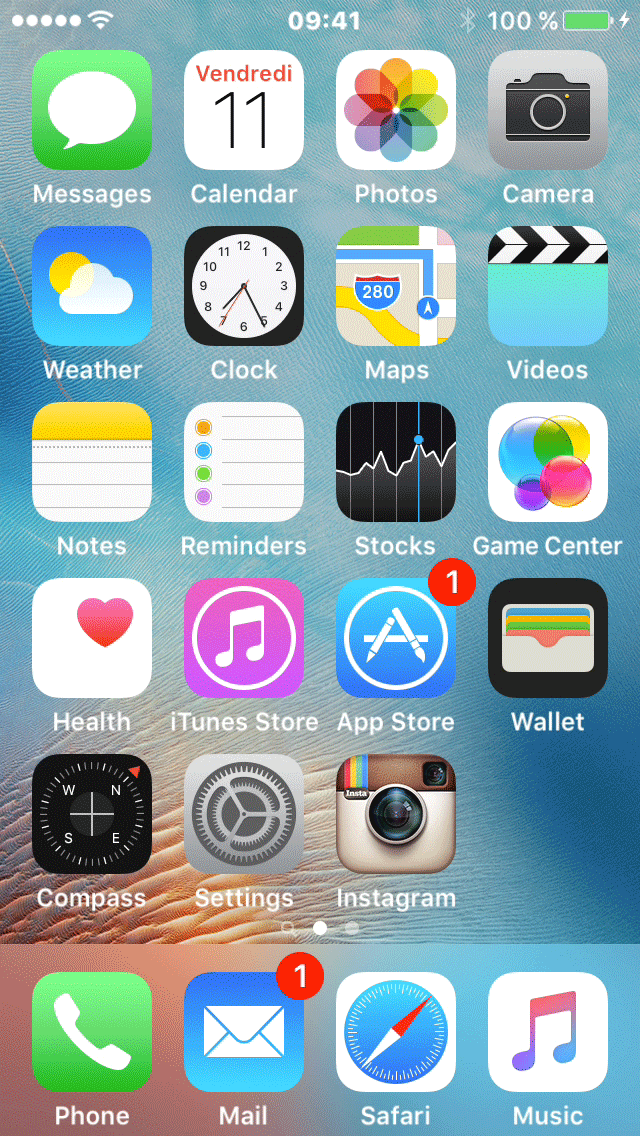Open the Videos app

548,286
